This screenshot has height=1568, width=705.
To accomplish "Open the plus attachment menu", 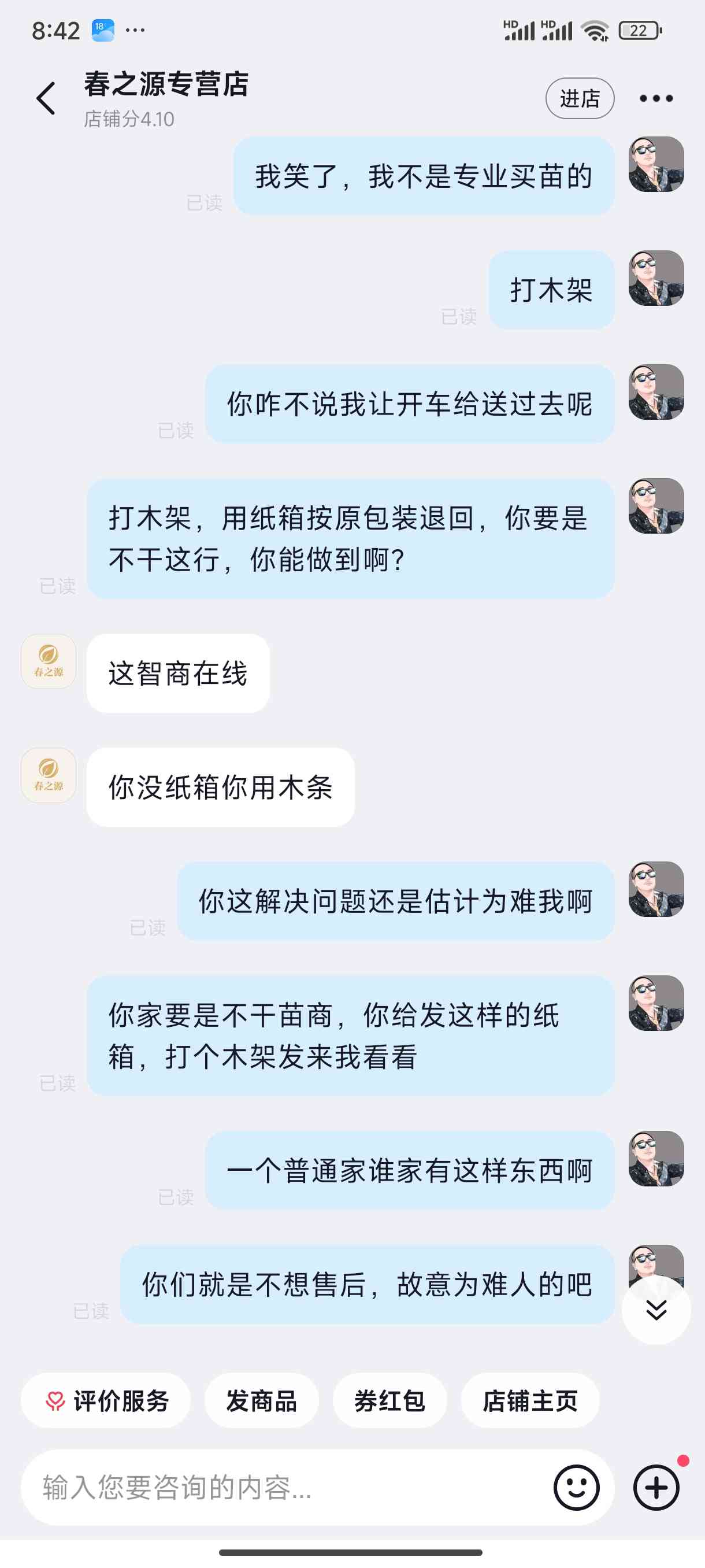I will pos(656,1487).
